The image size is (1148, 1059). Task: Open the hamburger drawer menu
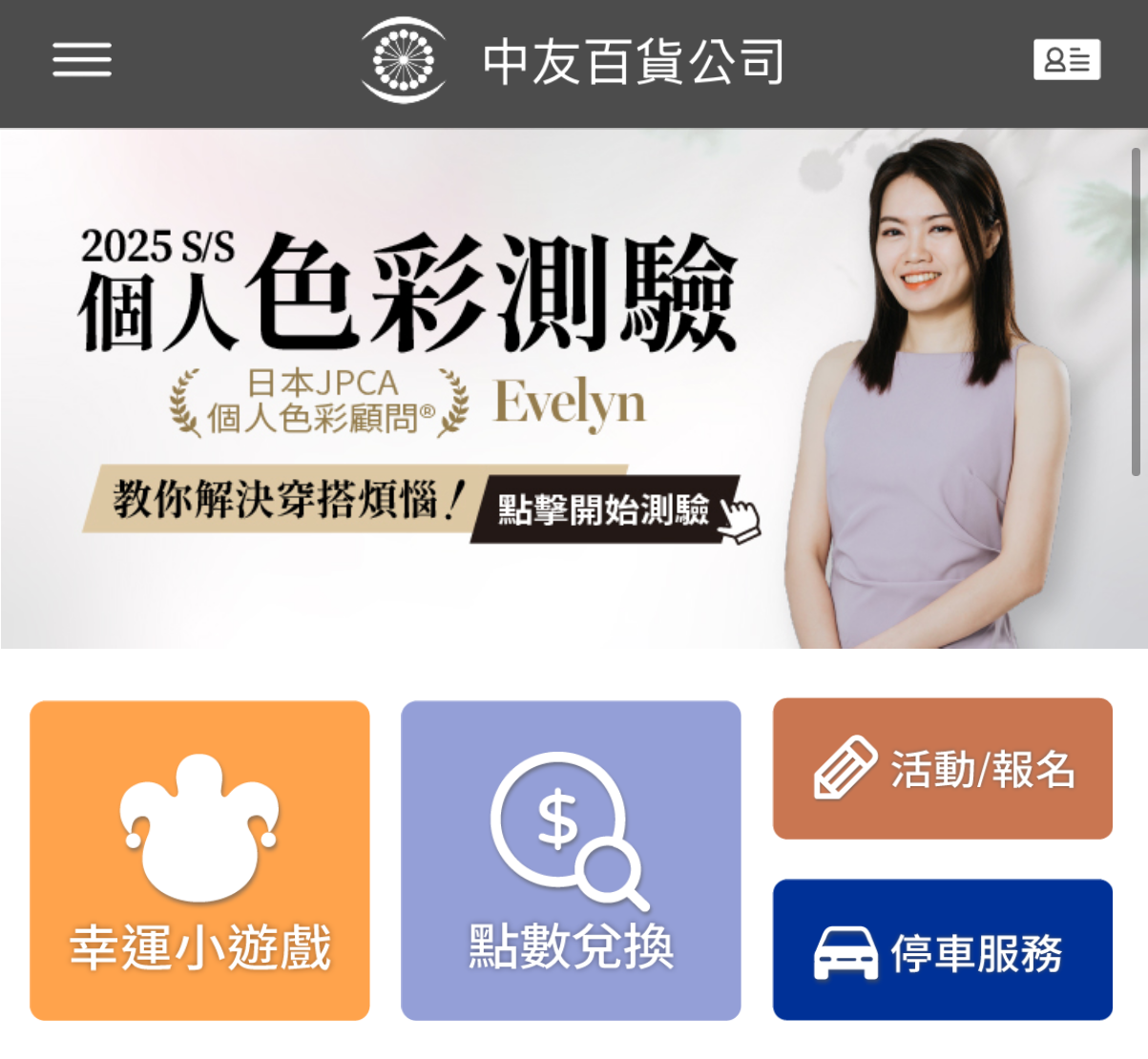pyautogui.click(x=82, y=59)
